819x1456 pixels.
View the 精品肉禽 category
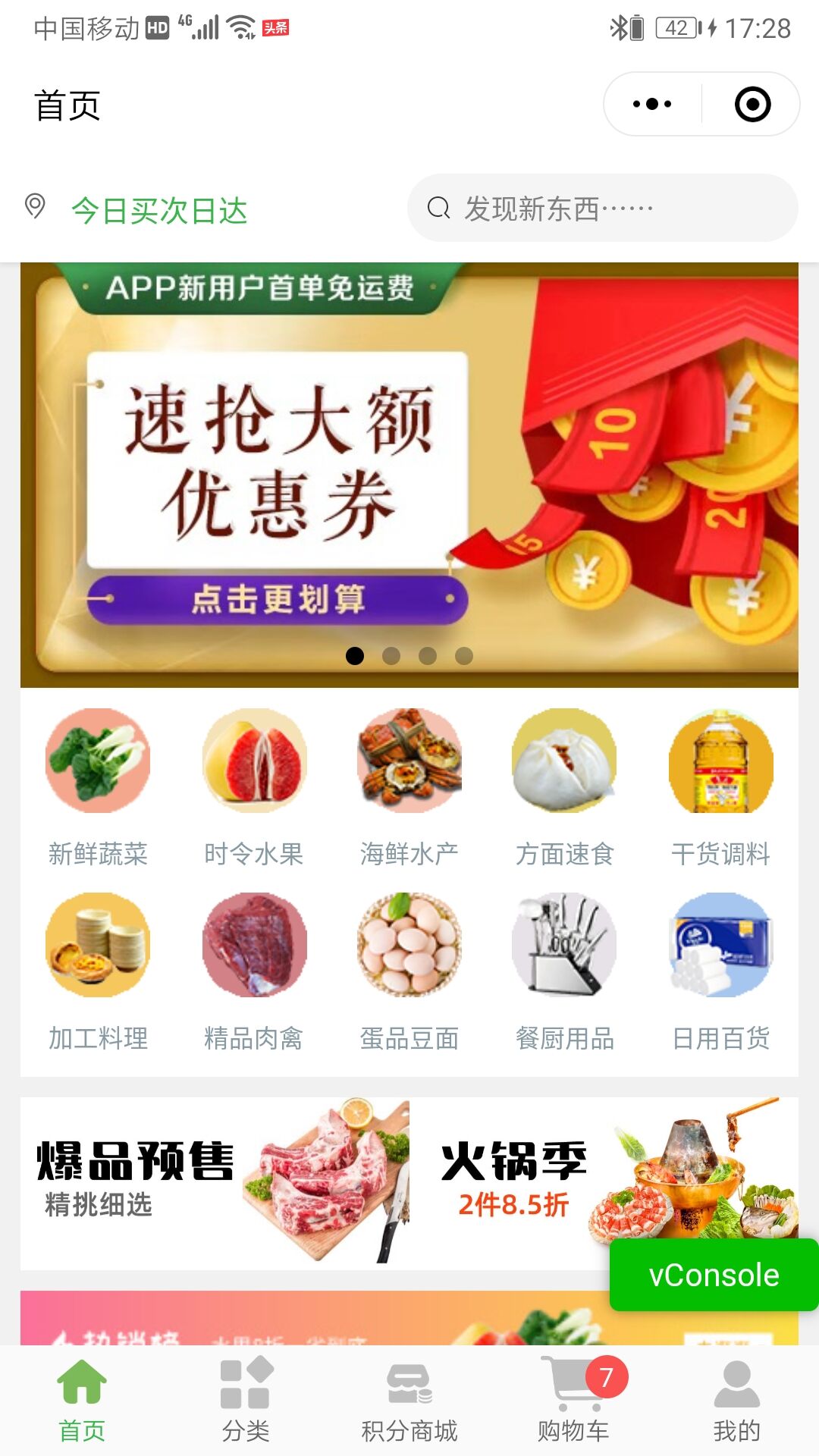tap(254, 972)
